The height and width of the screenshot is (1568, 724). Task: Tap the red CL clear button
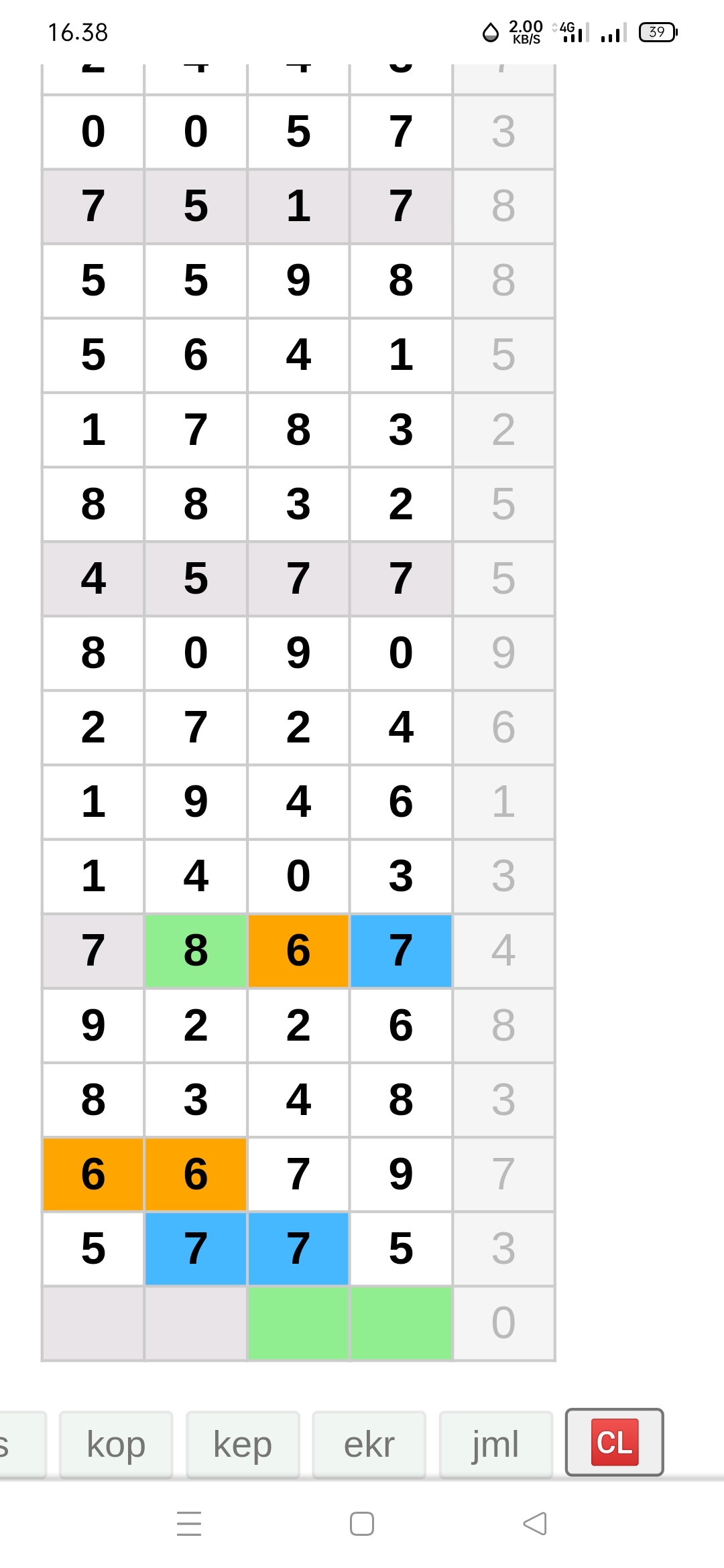point(614,1442)
